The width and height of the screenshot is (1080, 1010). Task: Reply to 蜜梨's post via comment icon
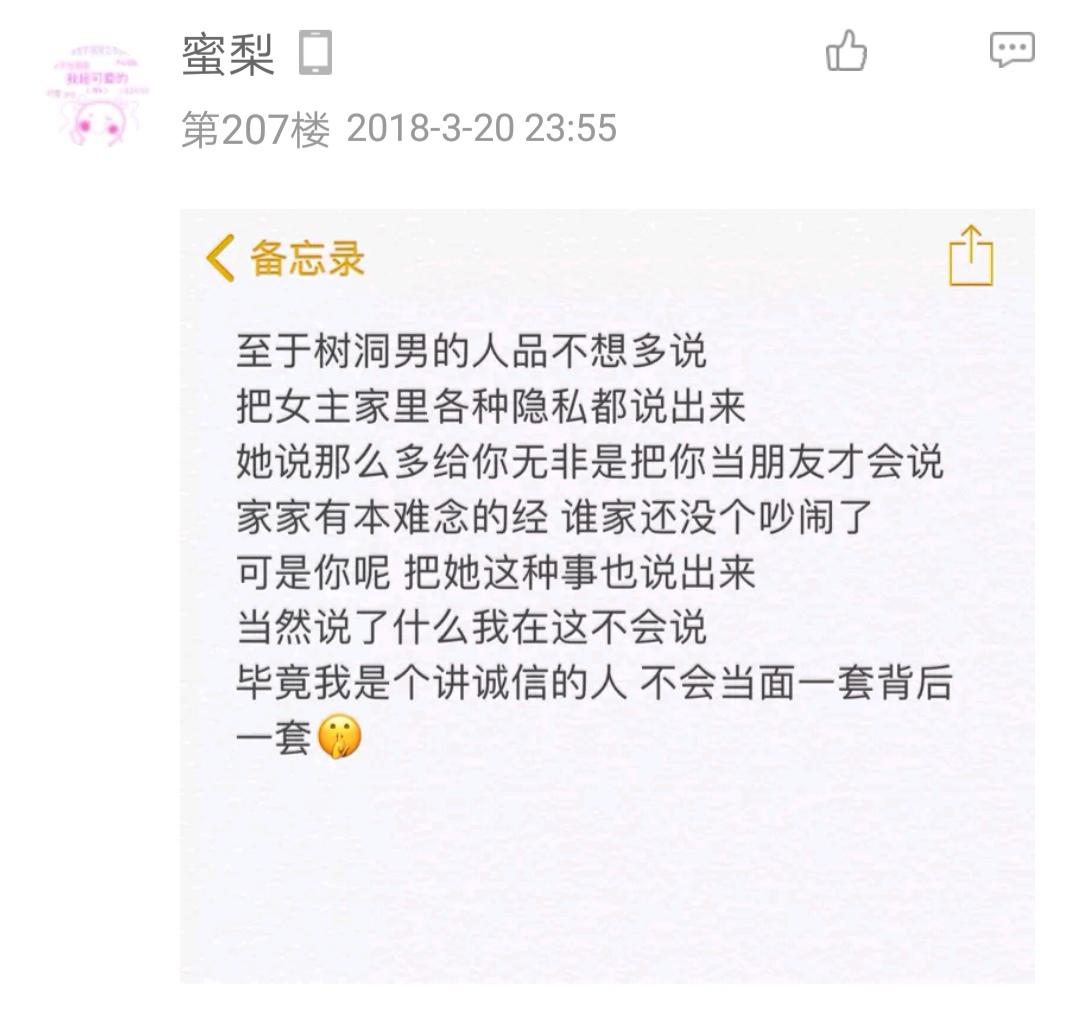(1011, 49)
